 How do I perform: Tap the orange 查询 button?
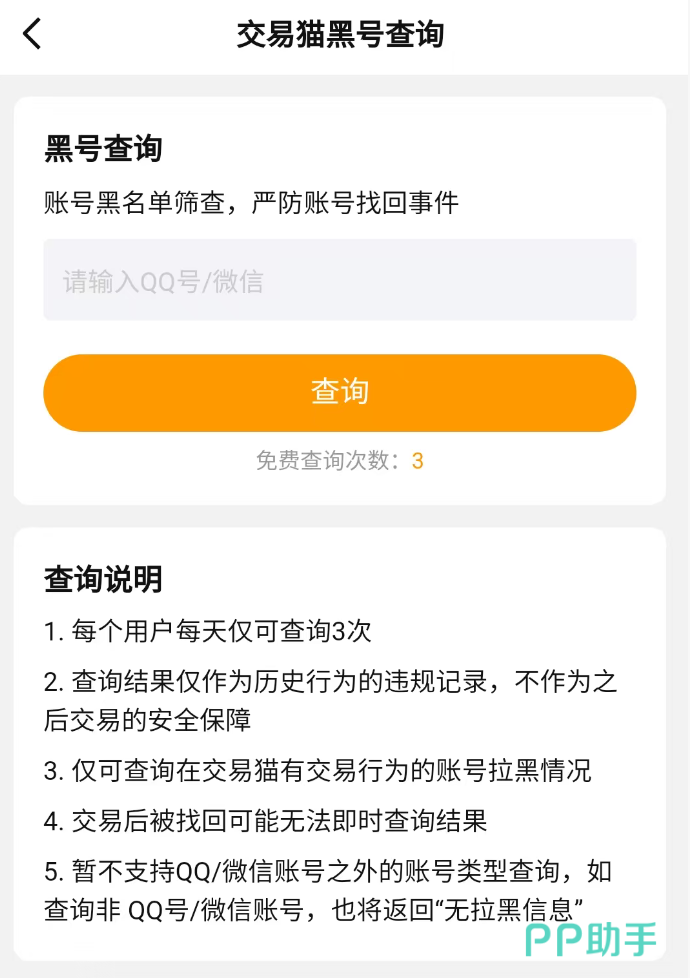(x=339, y=392)
